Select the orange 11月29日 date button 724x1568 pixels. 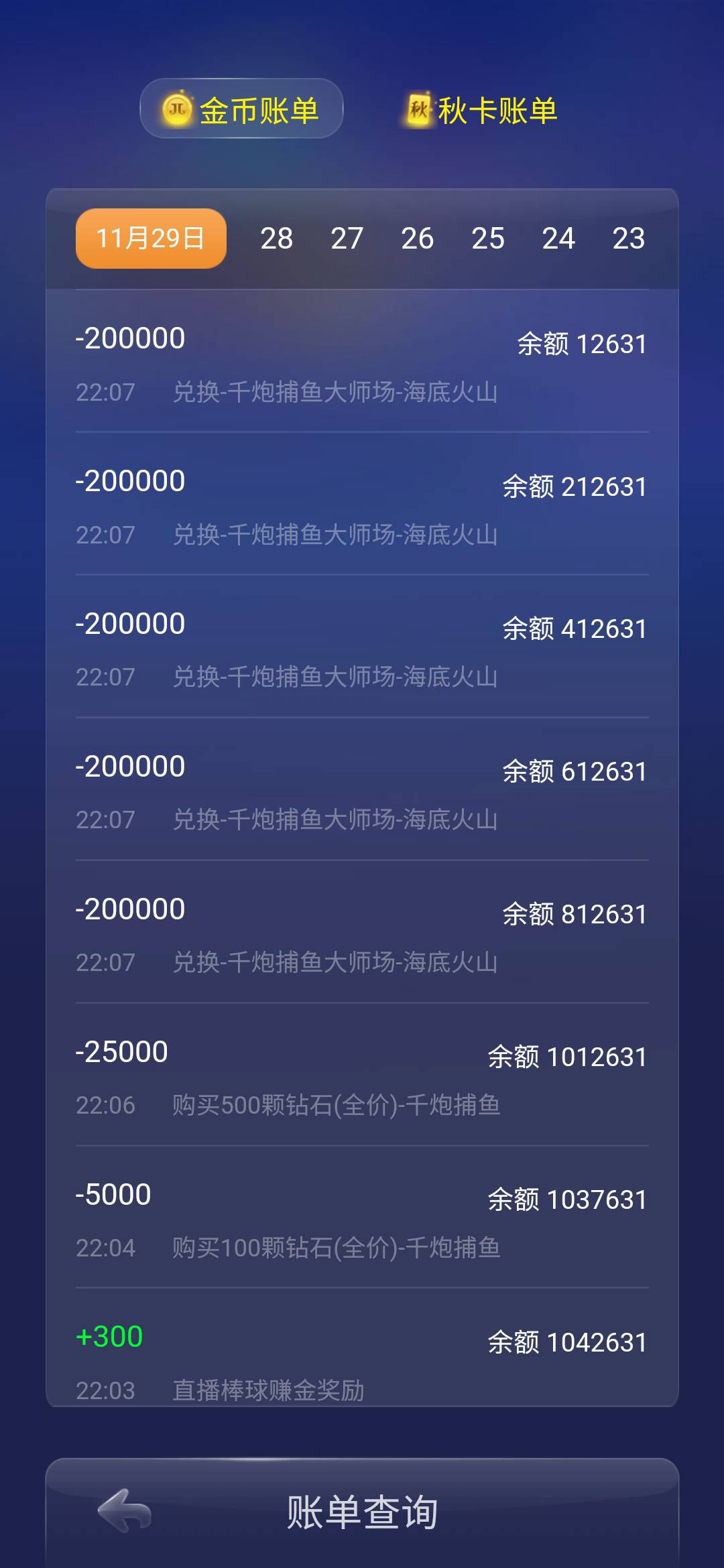[149, 238]
